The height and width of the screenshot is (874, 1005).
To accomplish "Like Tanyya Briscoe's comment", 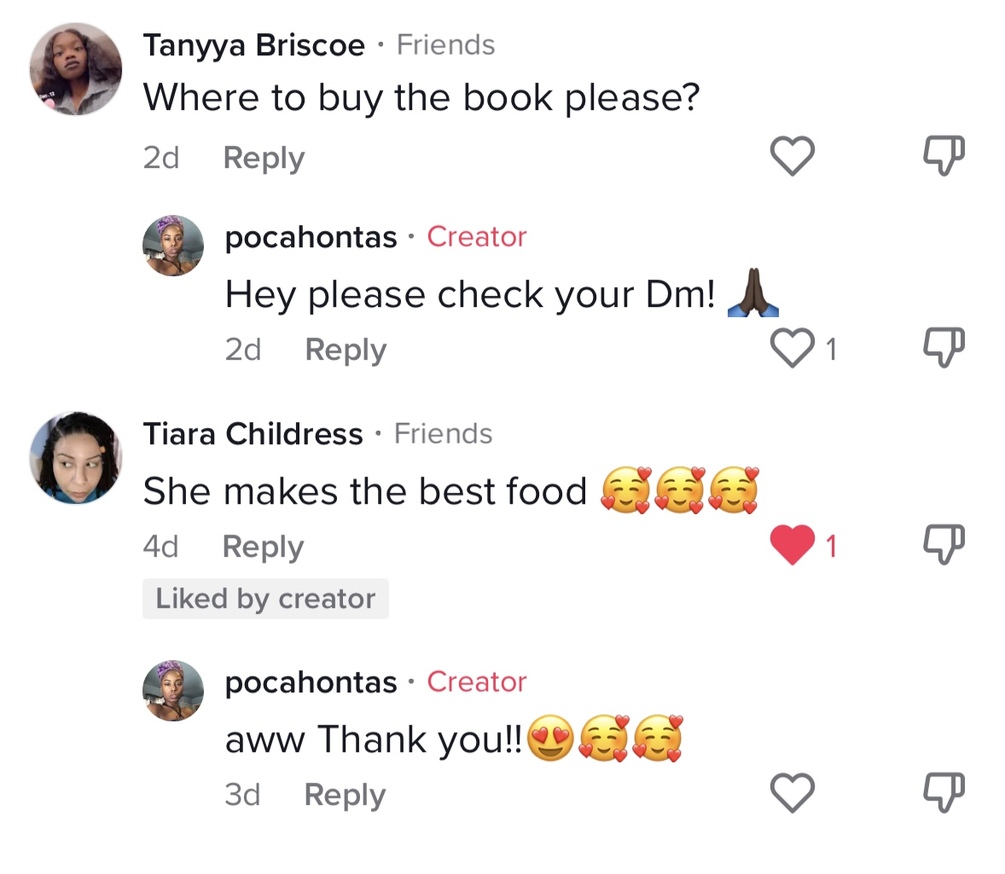I will point(792,157).
